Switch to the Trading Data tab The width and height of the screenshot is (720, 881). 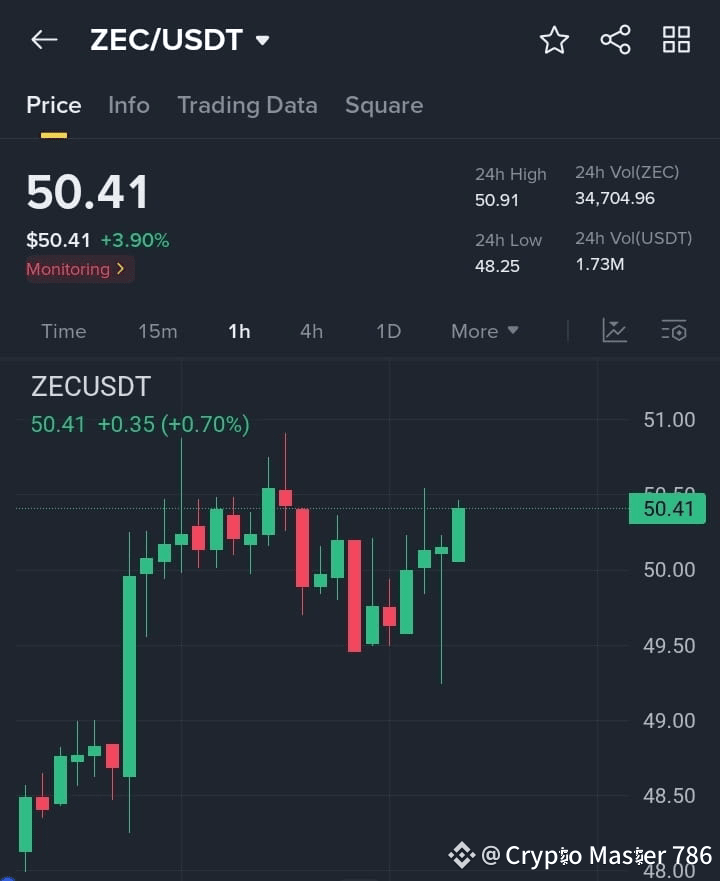pos(248,105)
